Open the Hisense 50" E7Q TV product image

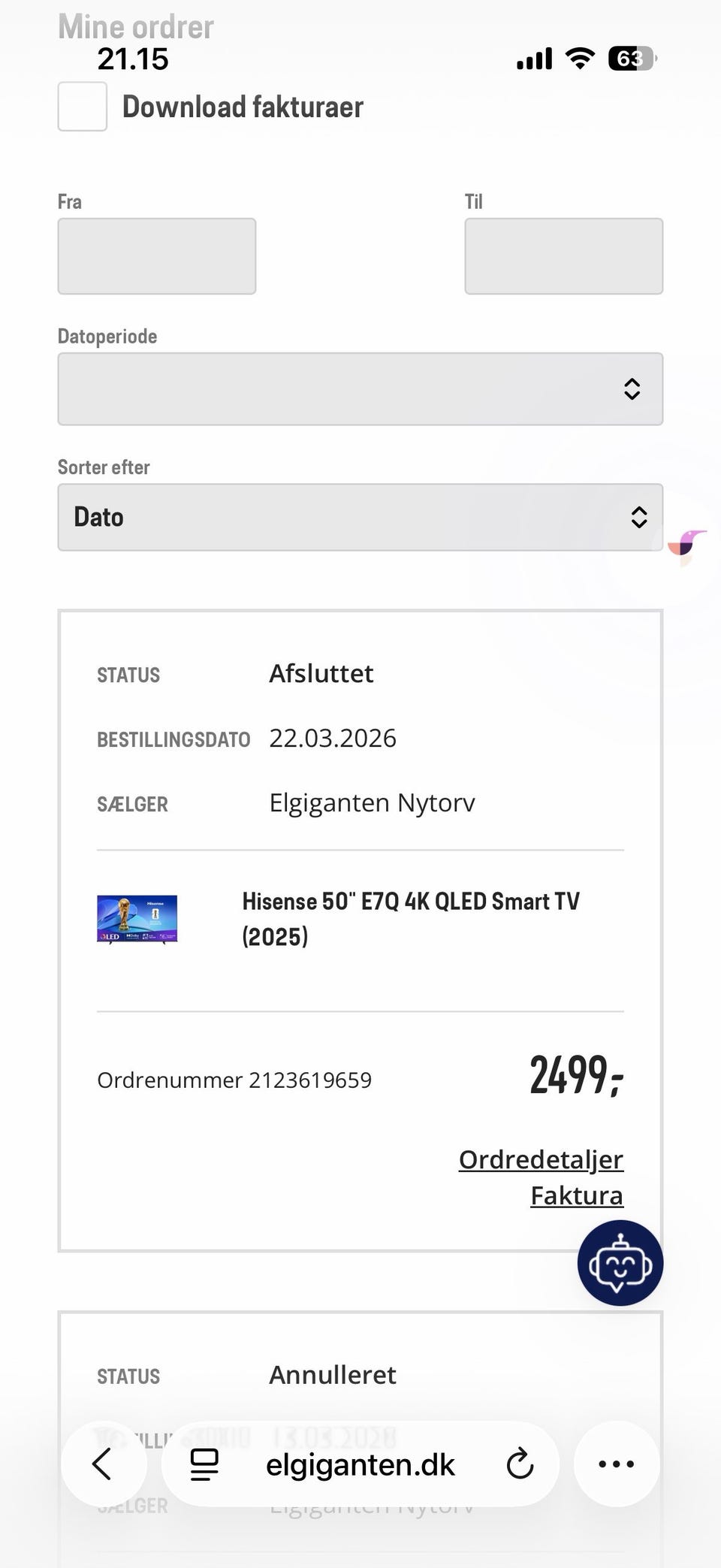click(x=137, y=919)
